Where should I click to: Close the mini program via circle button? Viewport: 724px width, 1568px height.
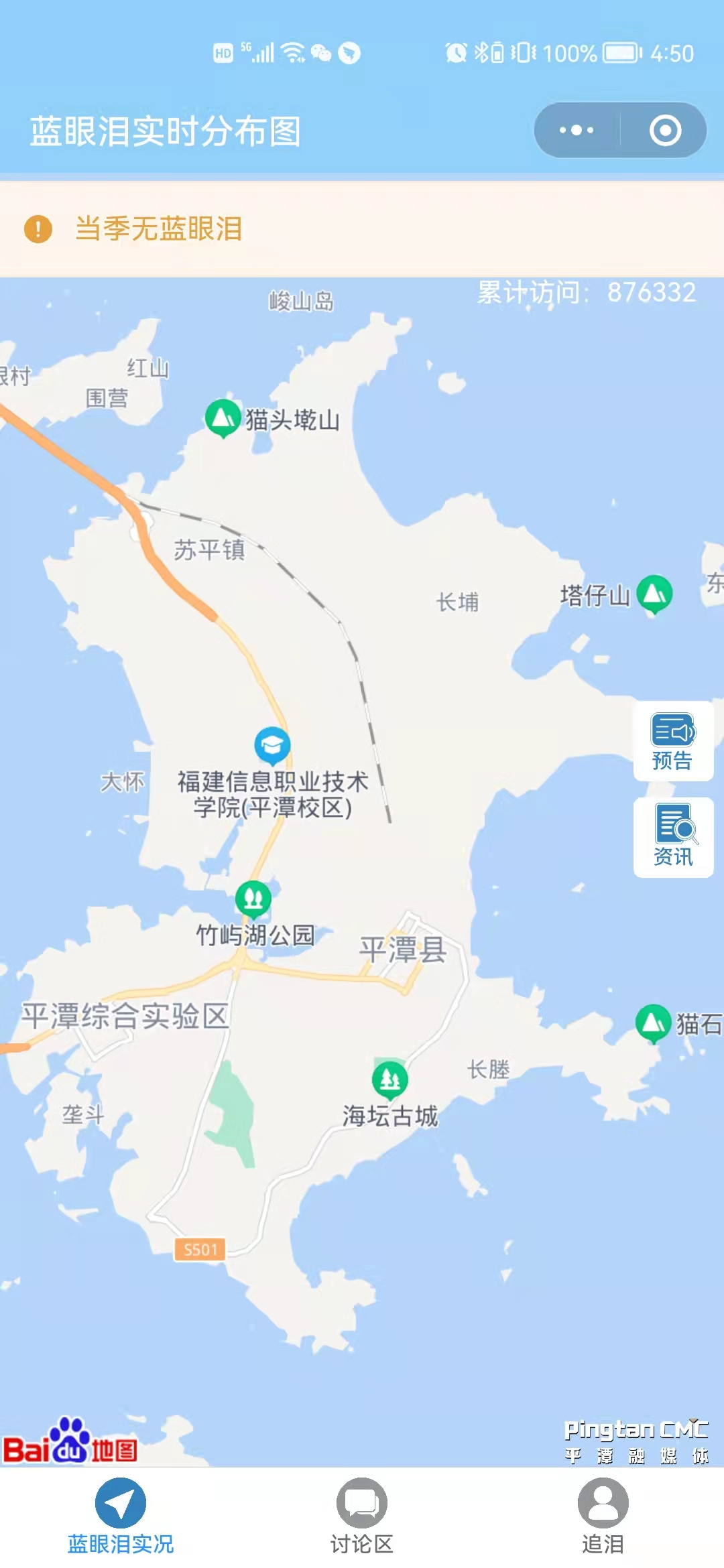pos(665,130)
